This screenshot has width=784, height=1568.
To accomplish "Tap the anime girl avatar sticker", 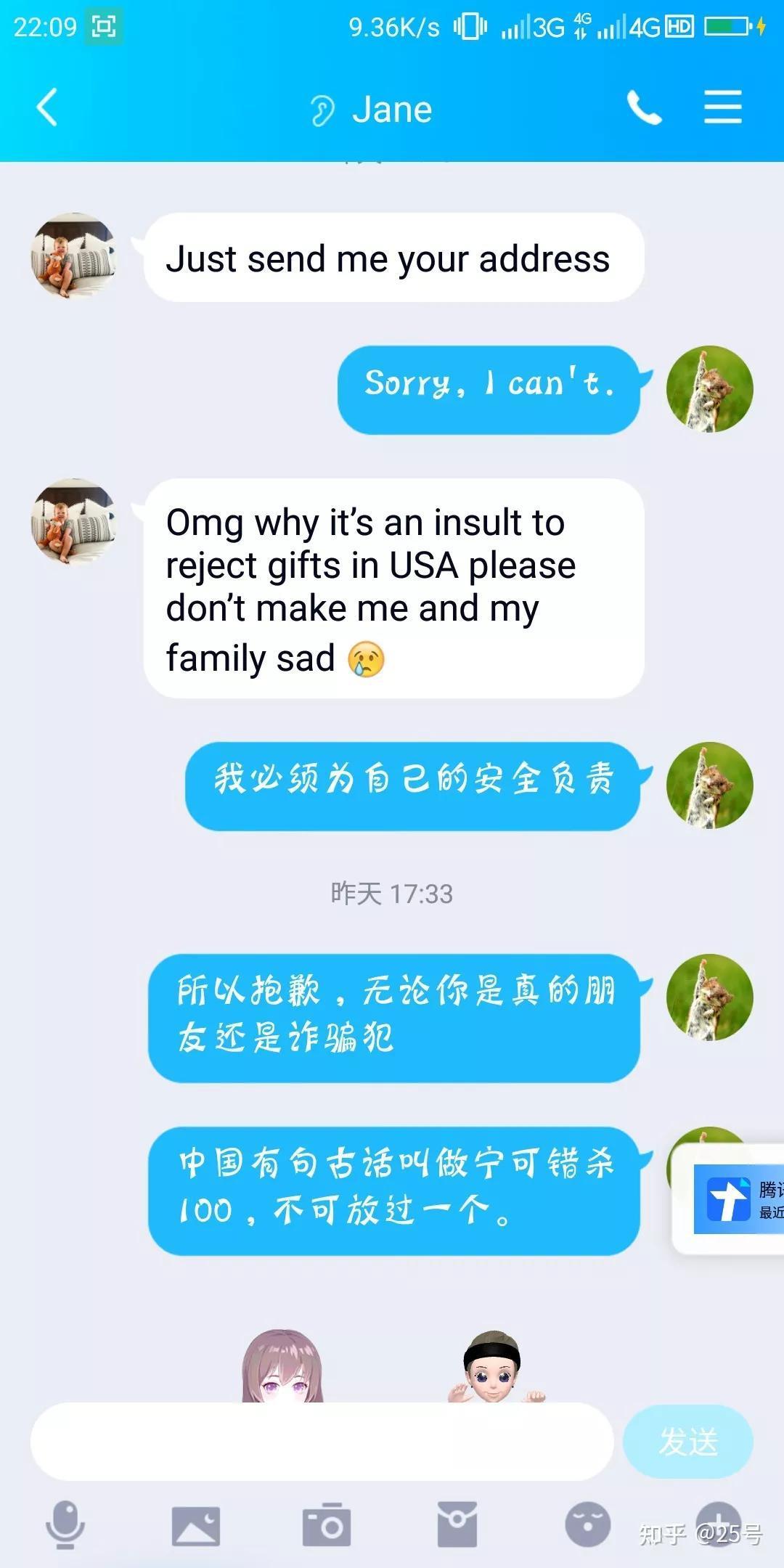I will click(x=282, y=1366).
